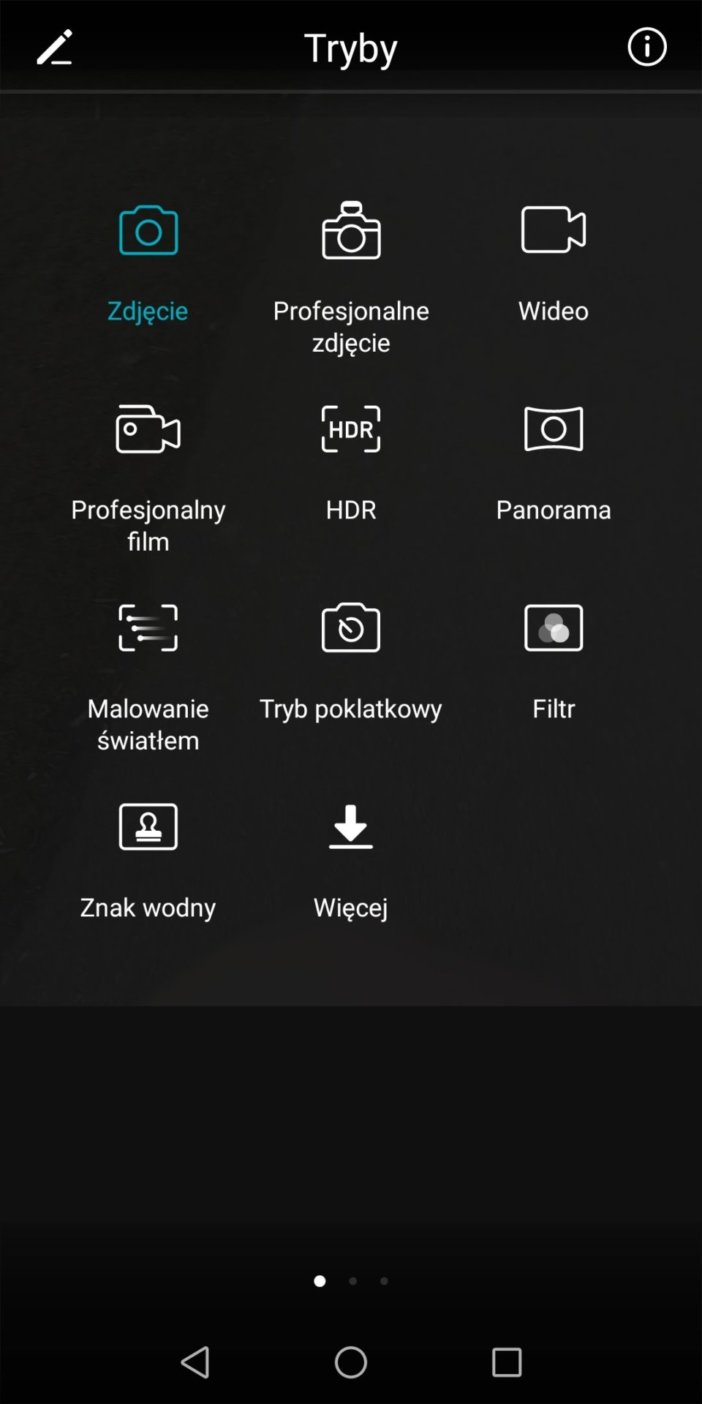
Task: Go back using the navigation bar
Action: point(195,1362)
